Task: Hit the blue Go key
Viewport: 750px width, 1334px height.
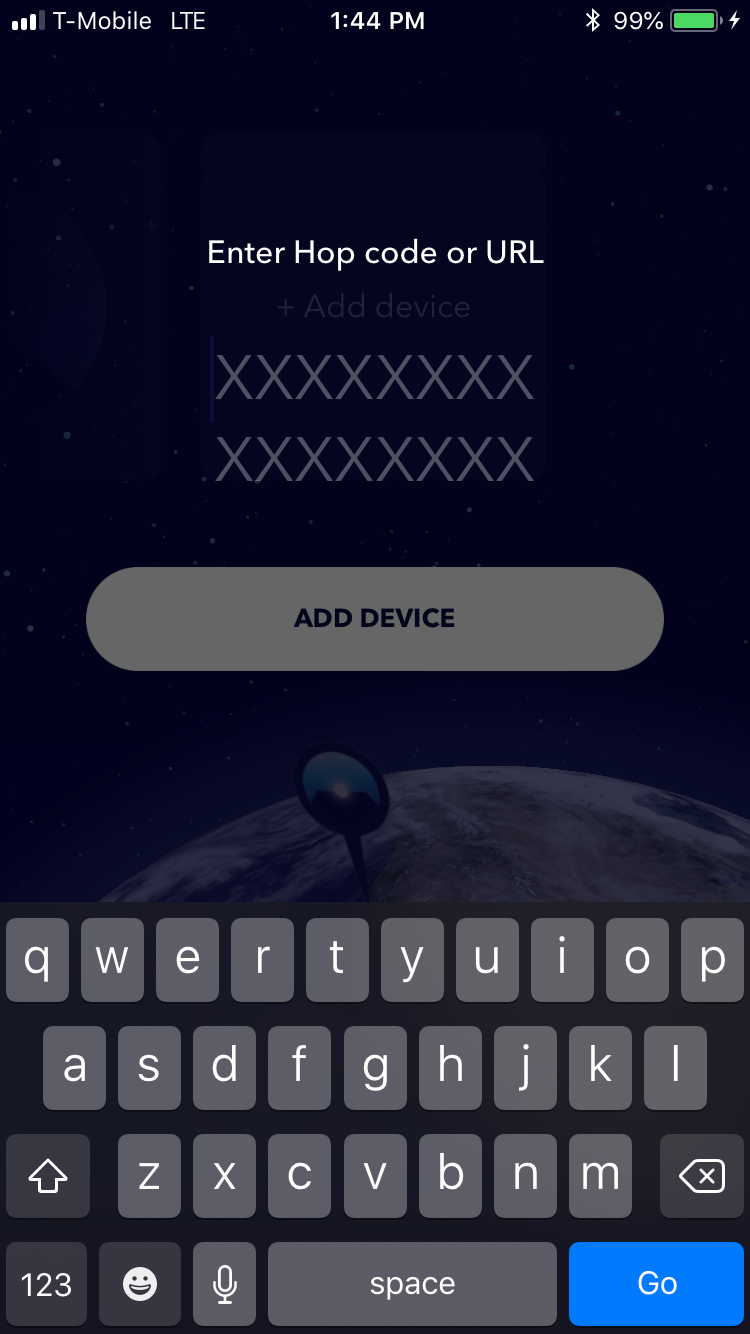Action: pyautogui.click(x=656, y=1283)
